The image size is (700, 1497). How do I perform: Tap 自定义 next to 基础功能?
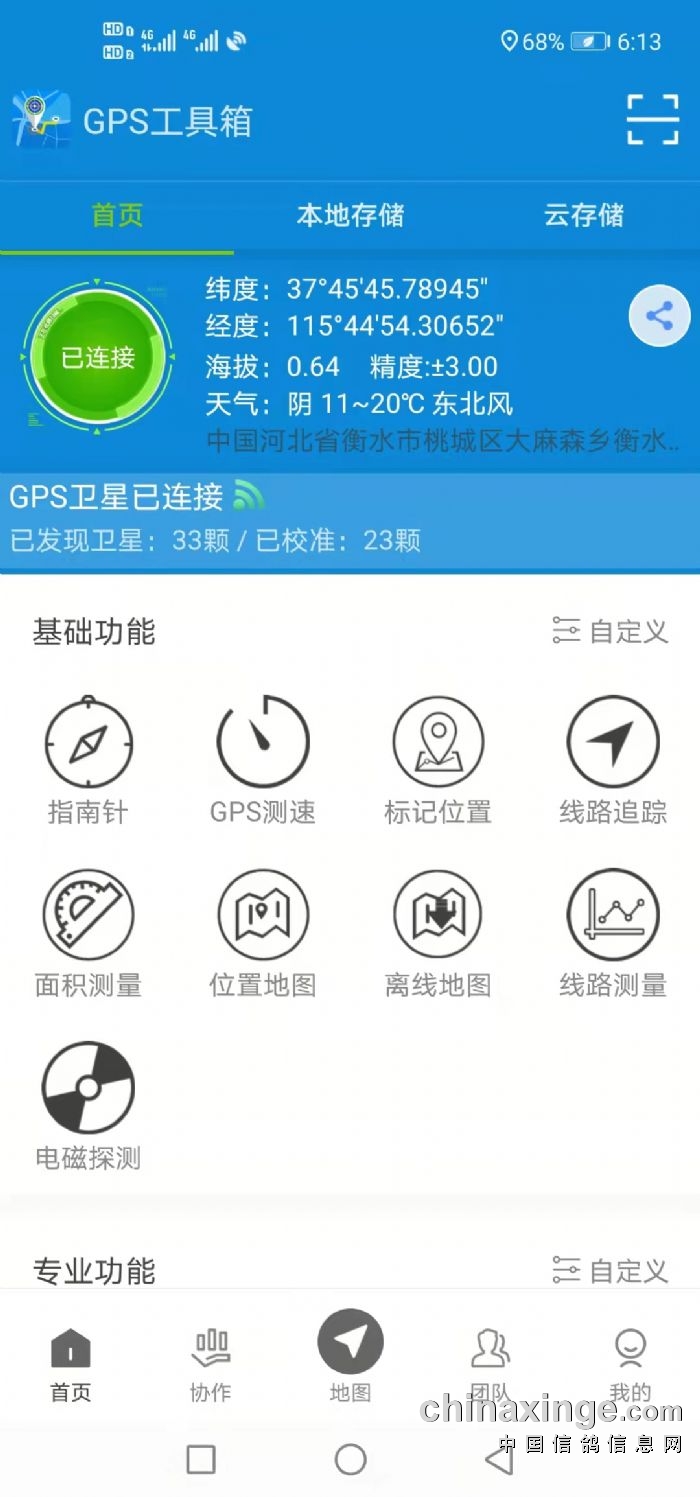[x=610, y=631]
